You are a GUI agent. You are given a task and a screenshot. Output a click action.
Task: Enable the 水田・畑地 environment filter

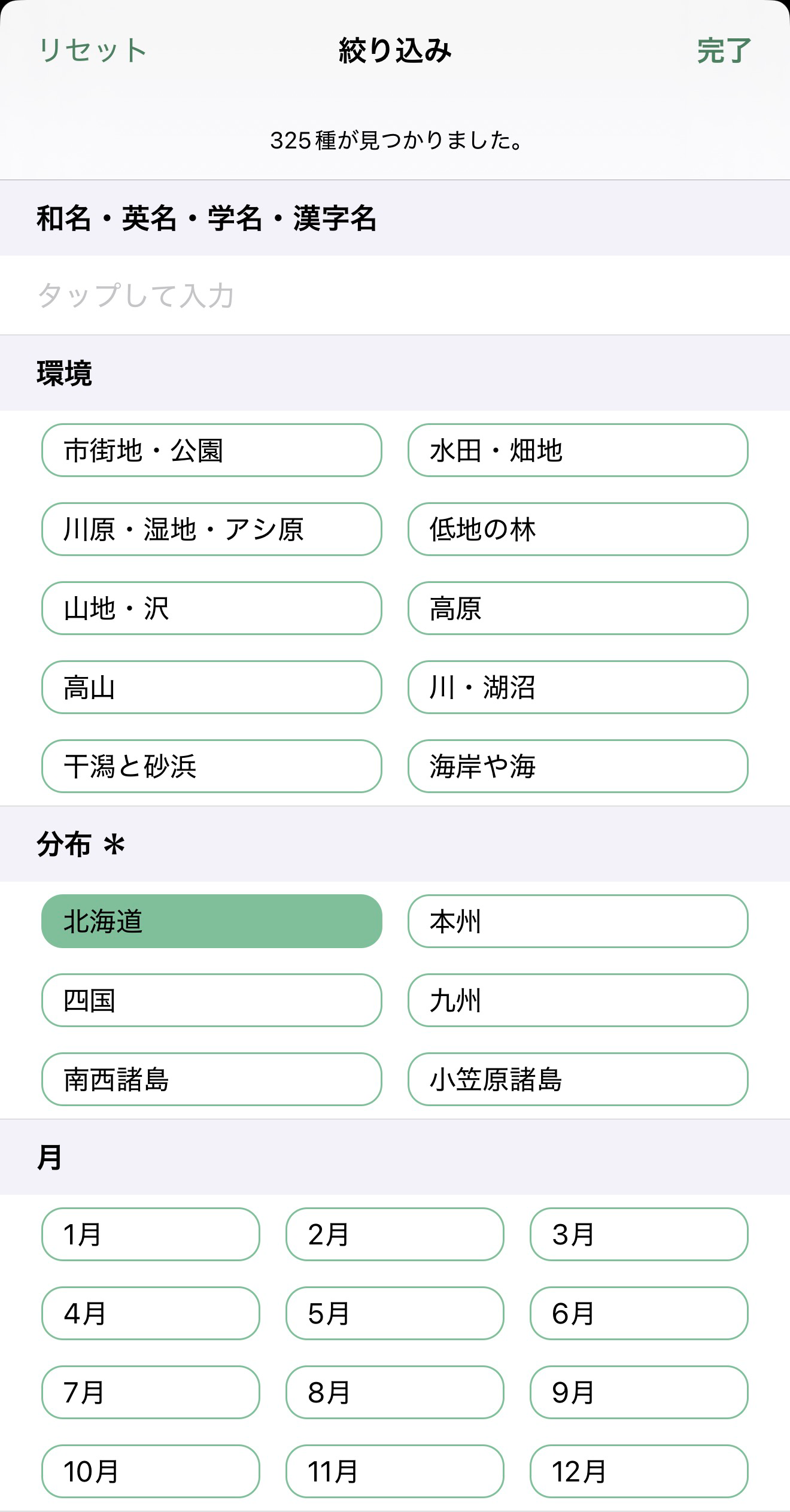tap(578, 451)
